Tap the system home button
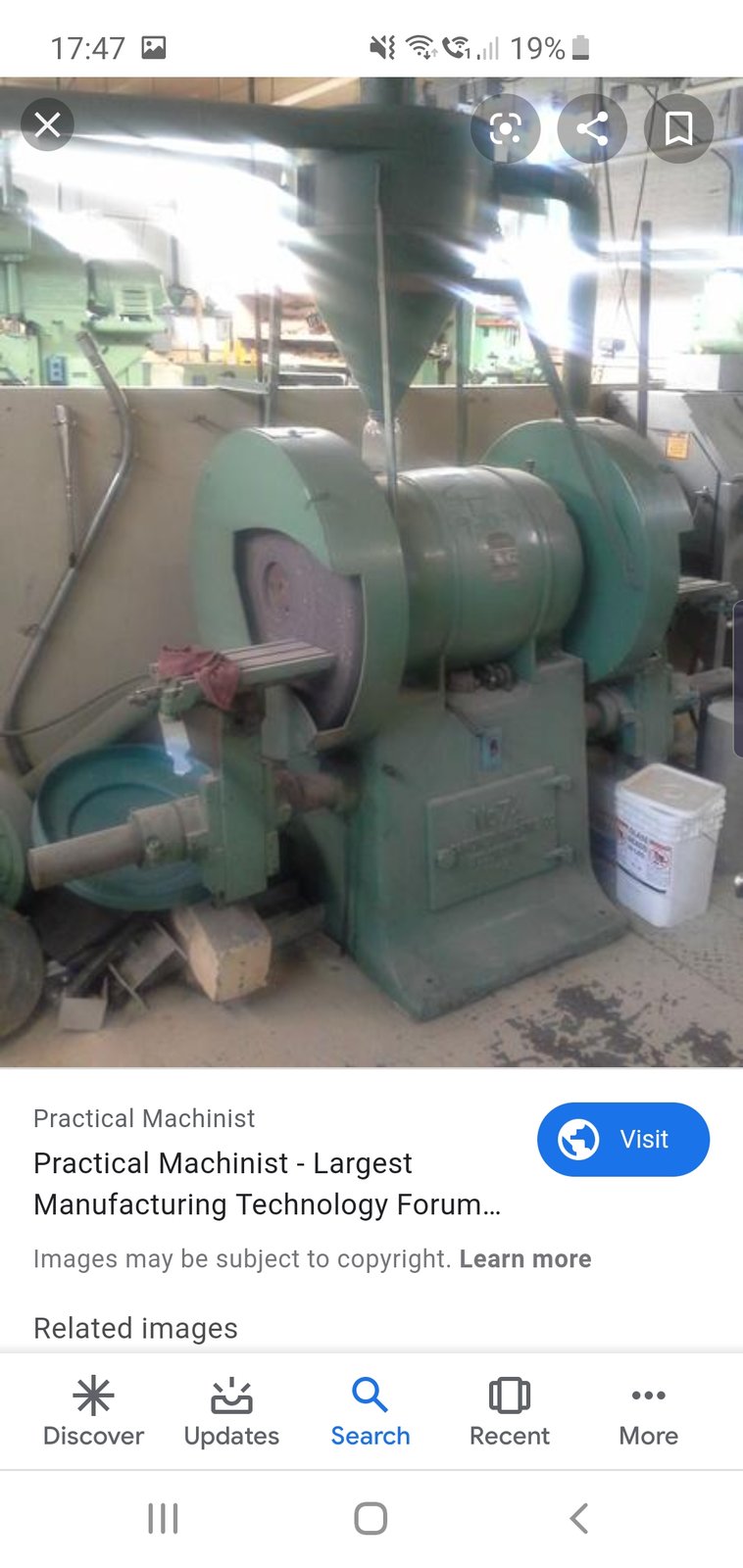 click(x=371, y=1518)
